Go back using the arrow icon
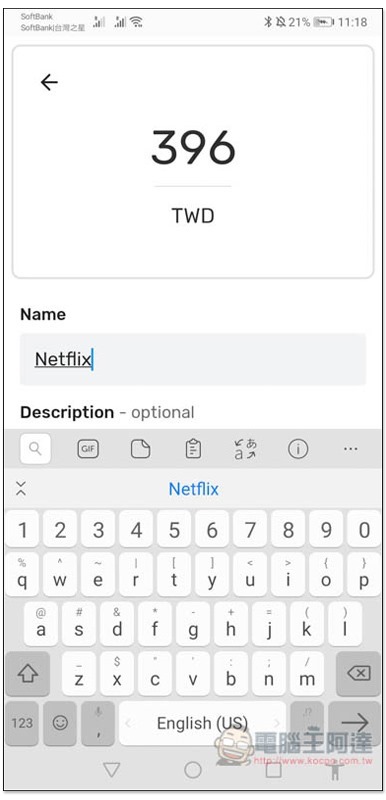The height and width of the screenshot is (800, 386). point(49,82)
